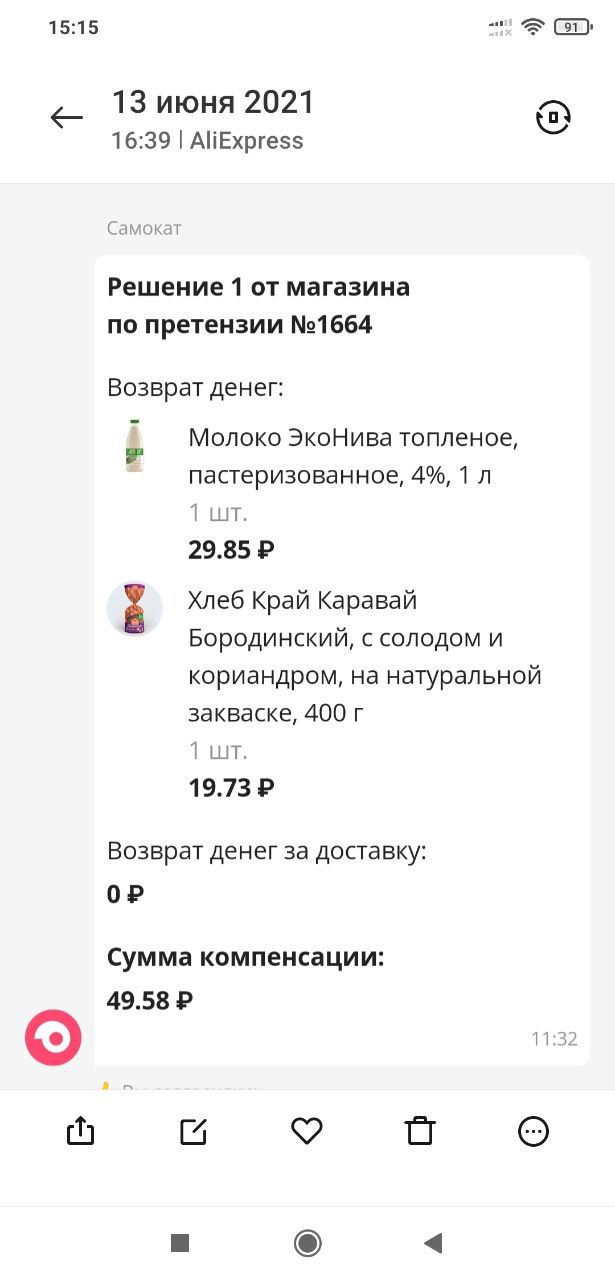Screen dimensions: 615x1280
Task: Delete this image with the trash icon
Action: coord(420,1131)
